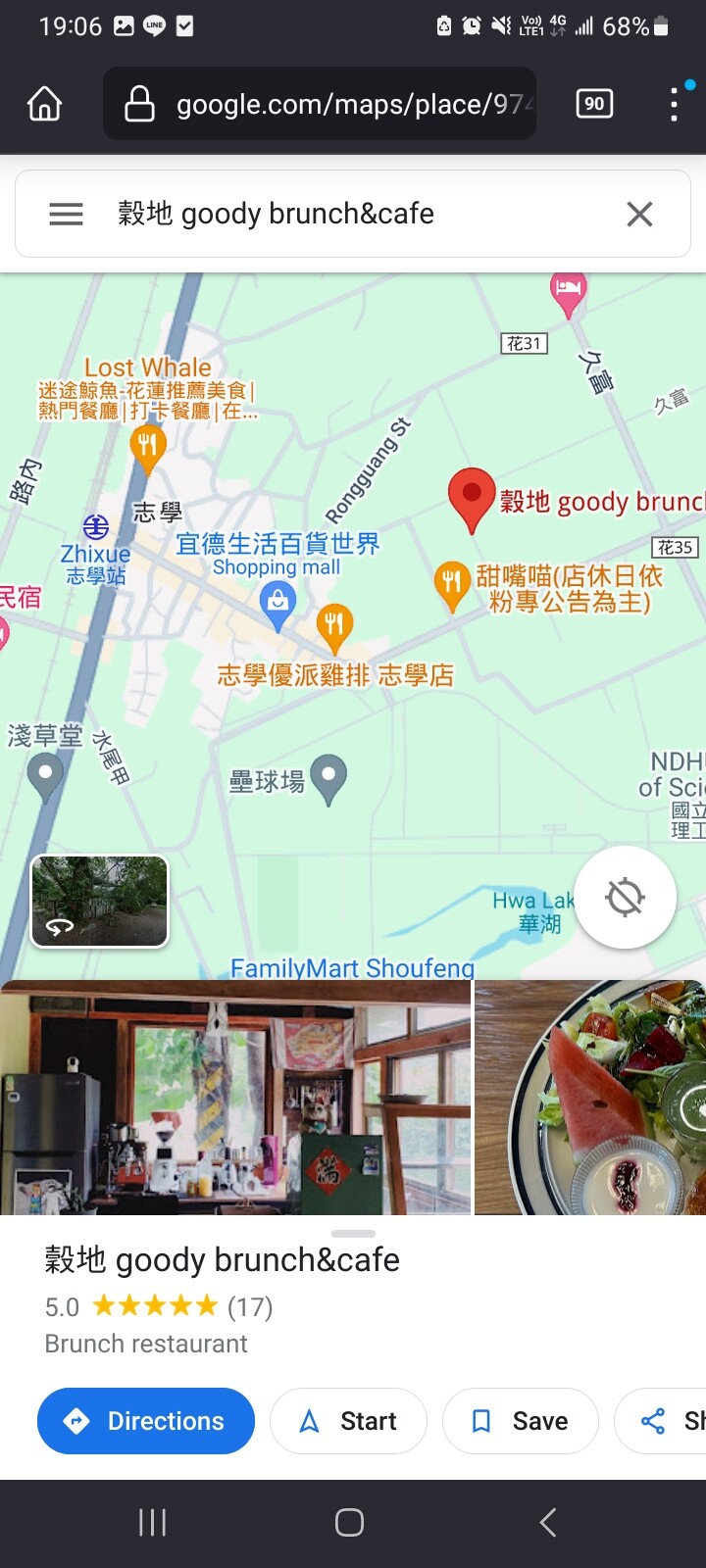706x1568 pixels.
Task: Open the Street View thumbnail
Action: 100,901
